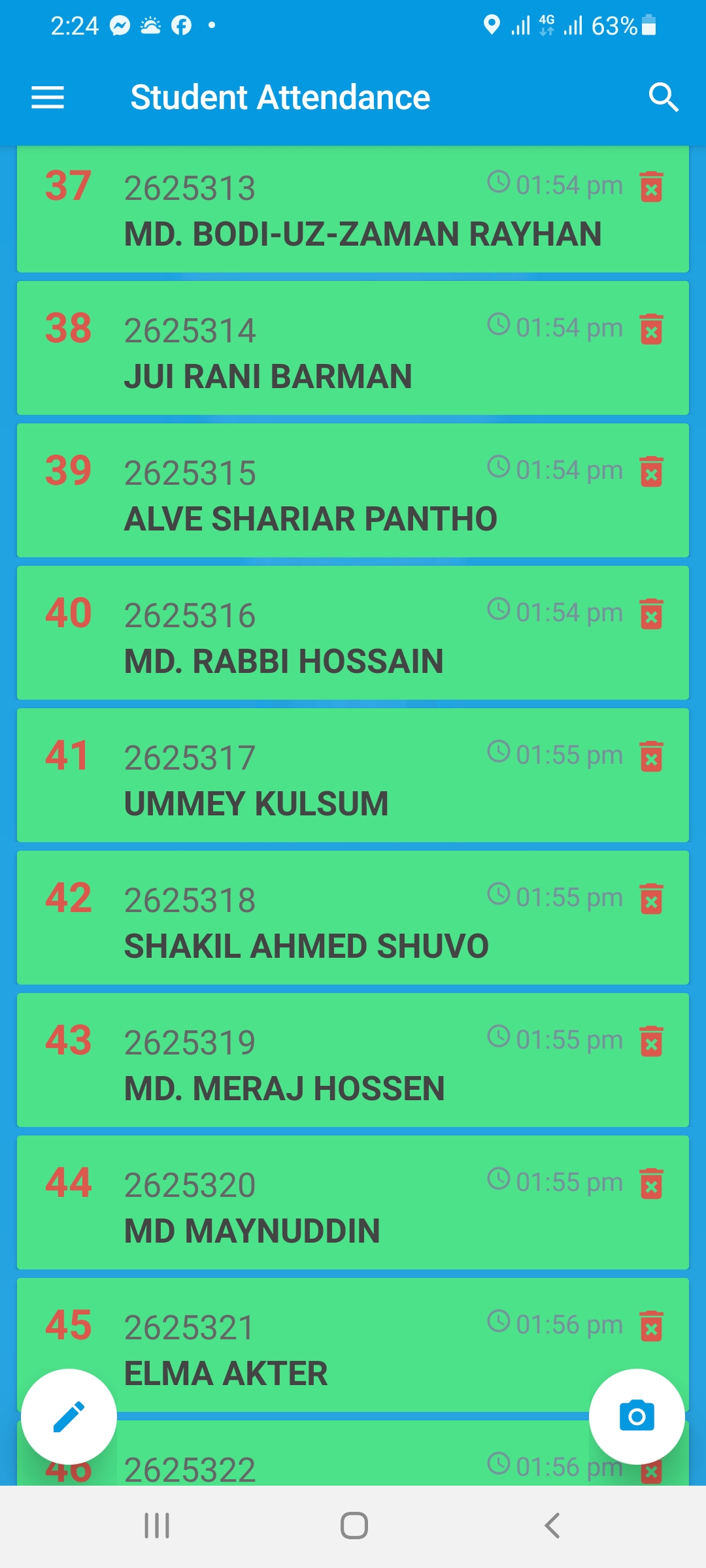Tap delete icon for MD MAYNUDDIN
Screen dimensions: 706x1568
click(x=652, y=1184)
